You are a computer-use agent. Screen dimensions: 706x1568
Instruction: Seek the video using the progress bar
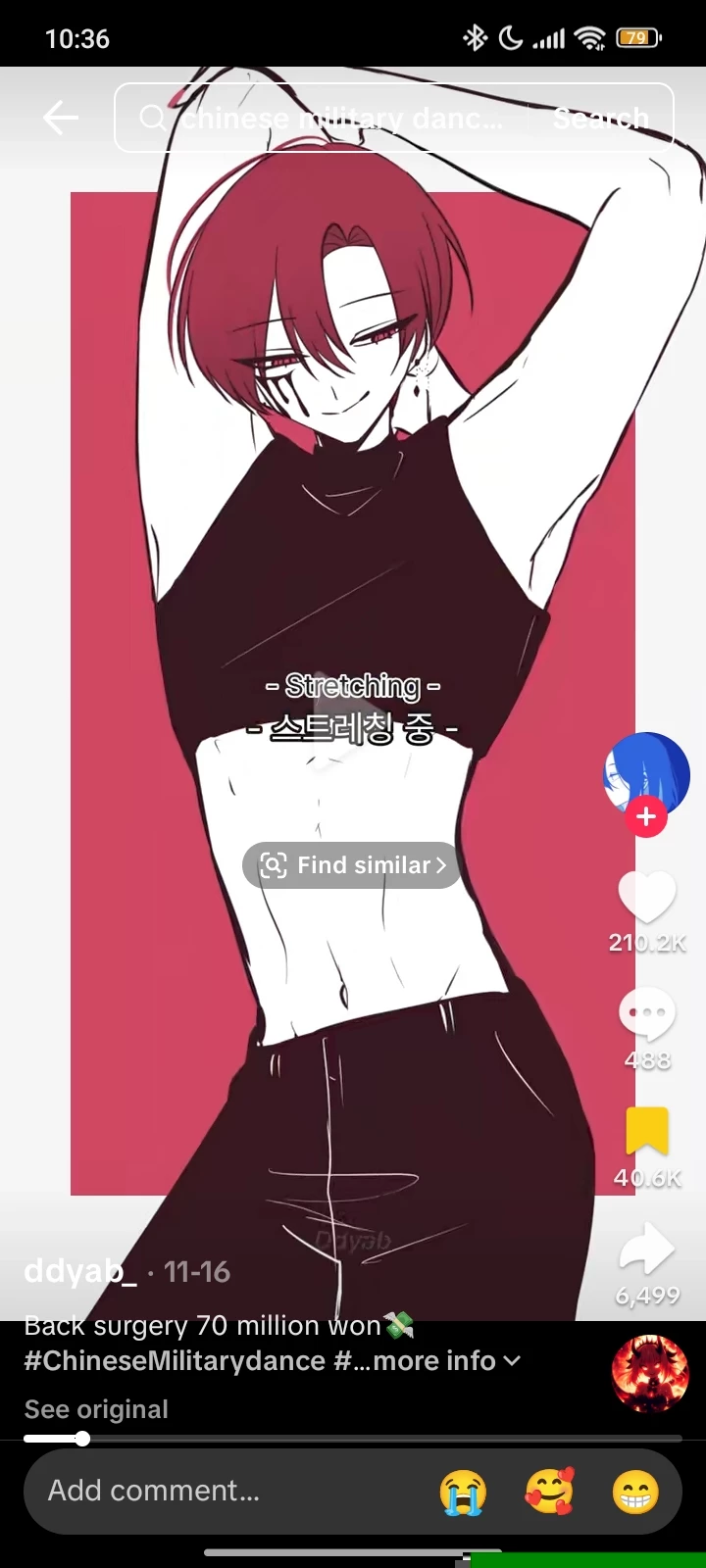point(353,1439)
